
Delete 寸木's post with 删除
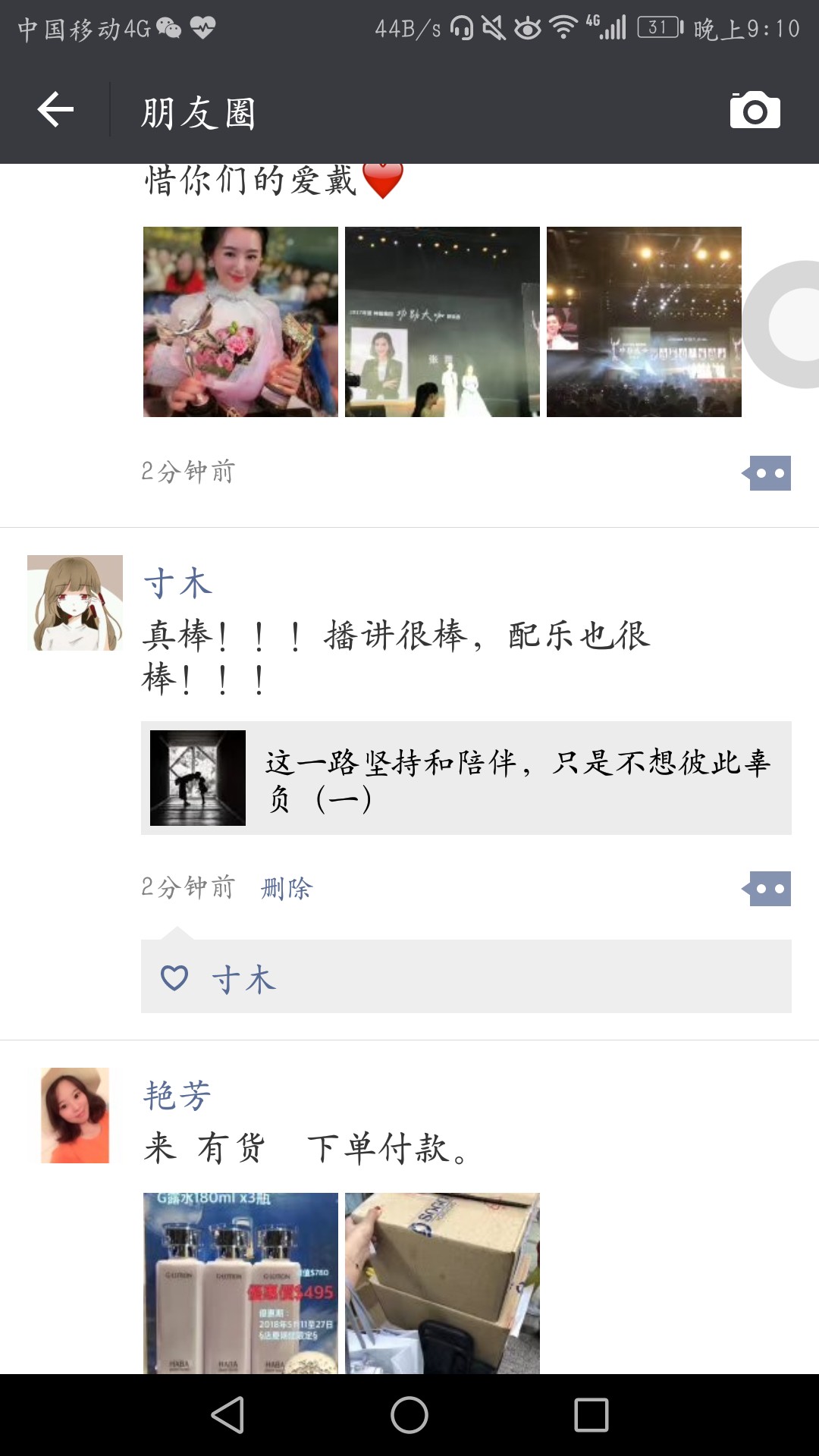click(x=287, y=888)
